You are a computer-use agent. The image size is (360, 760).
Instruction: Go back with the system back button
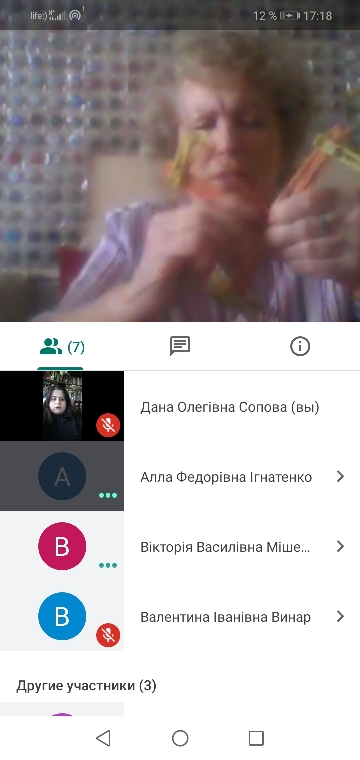tap(103, 738)
